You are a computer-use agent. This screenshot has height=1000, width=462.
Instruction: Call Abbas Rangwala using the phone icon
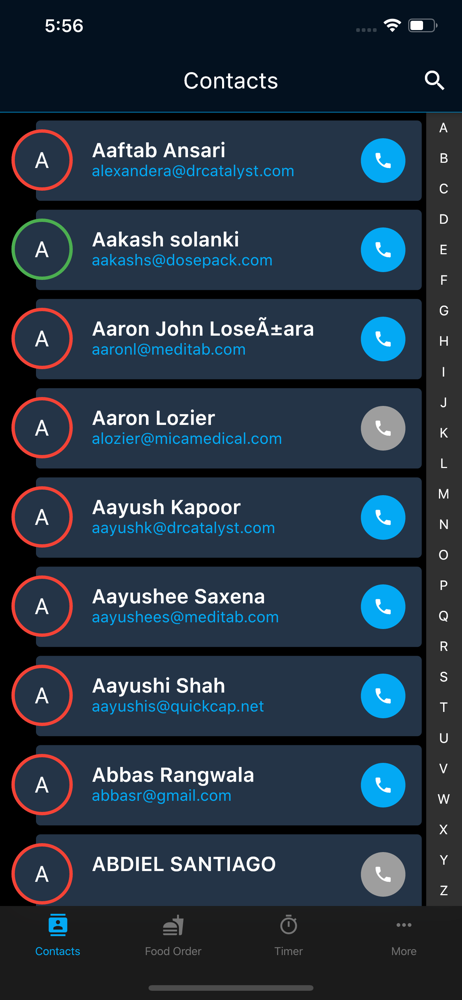point(383,786)
